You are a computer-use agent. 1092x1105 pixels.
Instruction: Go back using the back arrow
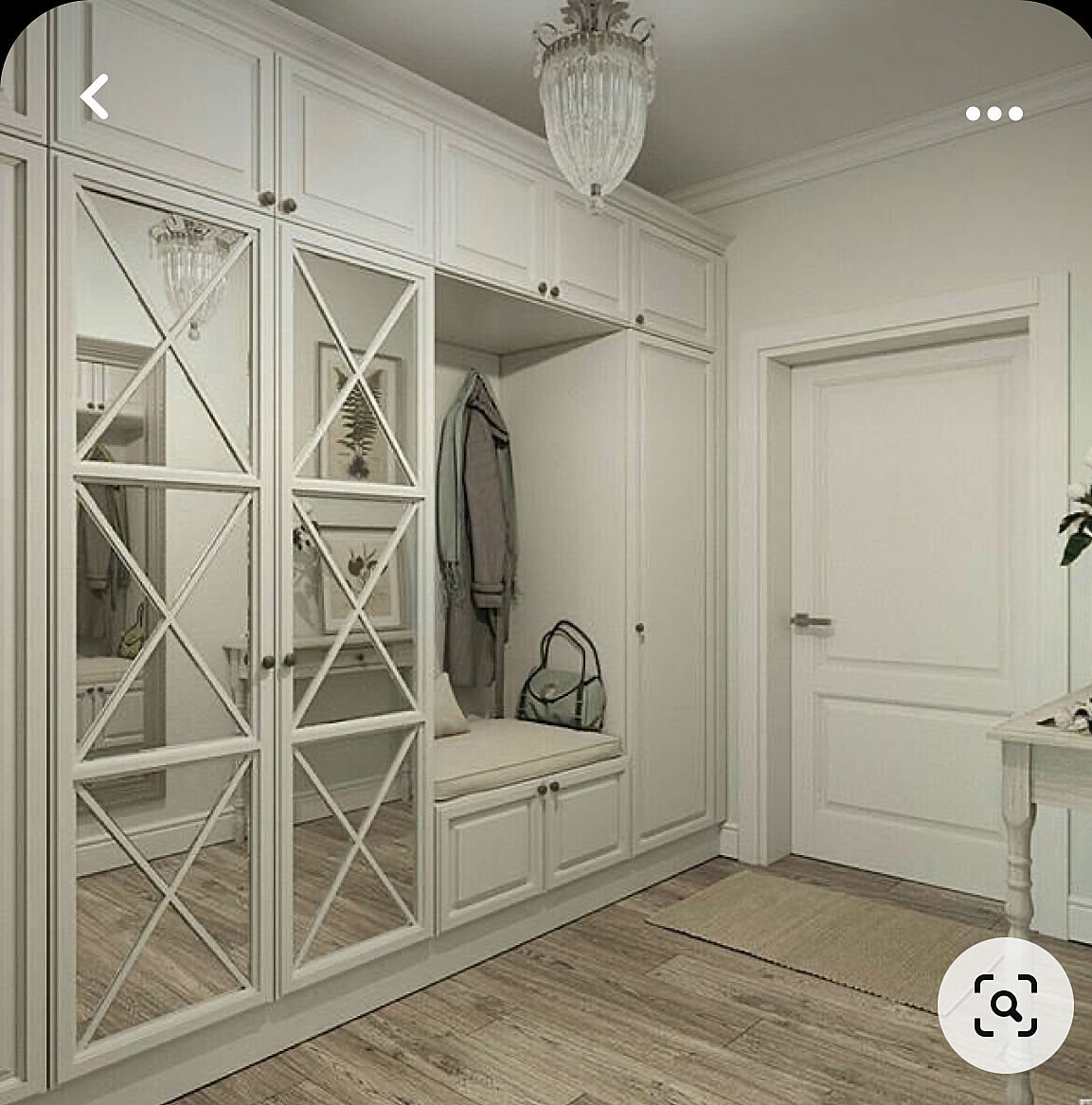tap(94, 97)
